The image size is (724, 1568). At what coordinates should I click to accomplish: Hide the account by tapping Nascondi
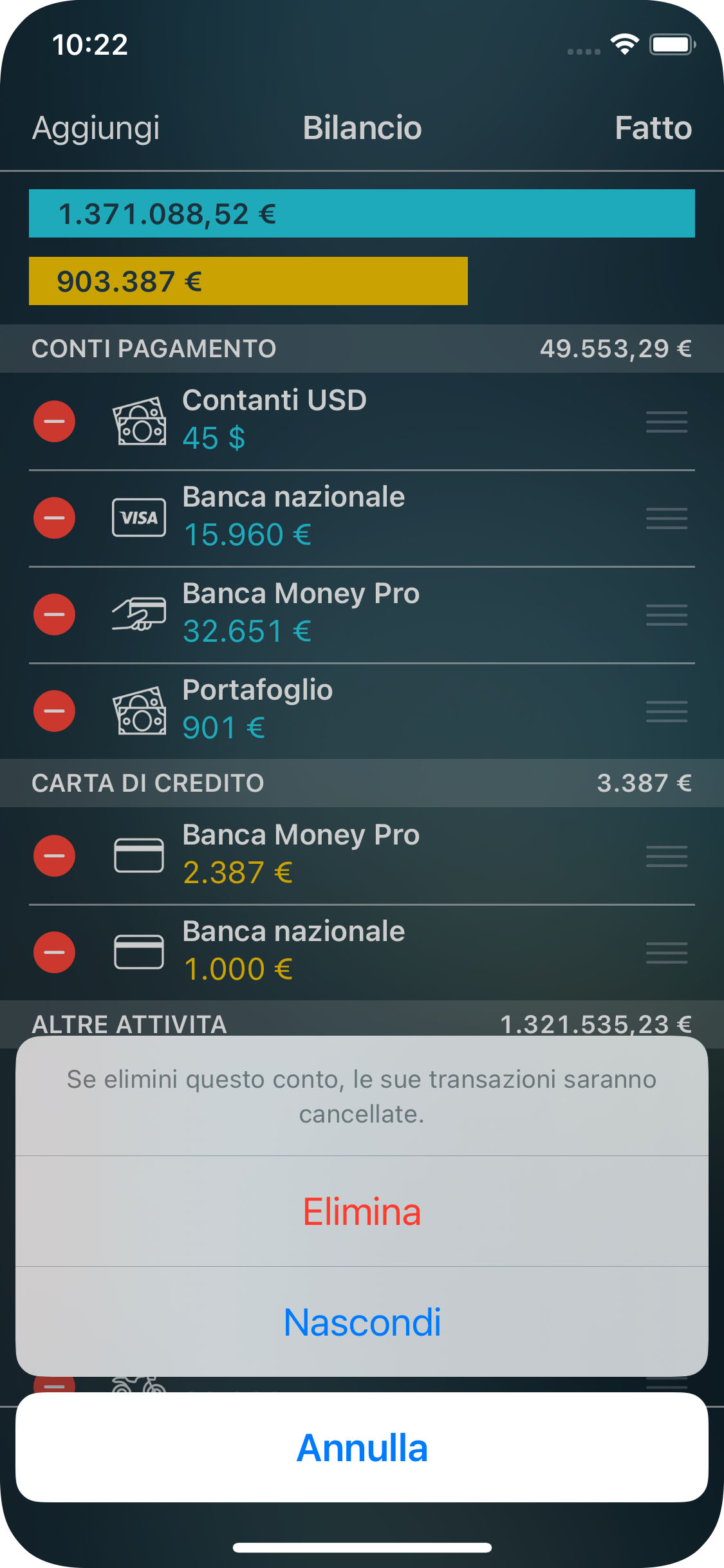[362, 1323]
